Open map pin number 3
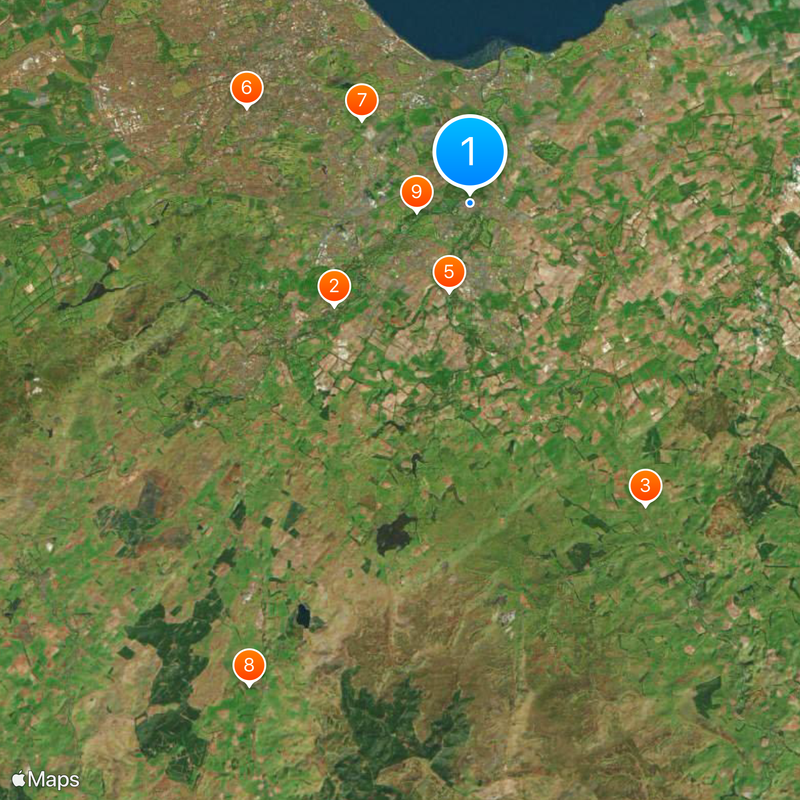The image size is (800, 800). (646, 487)
